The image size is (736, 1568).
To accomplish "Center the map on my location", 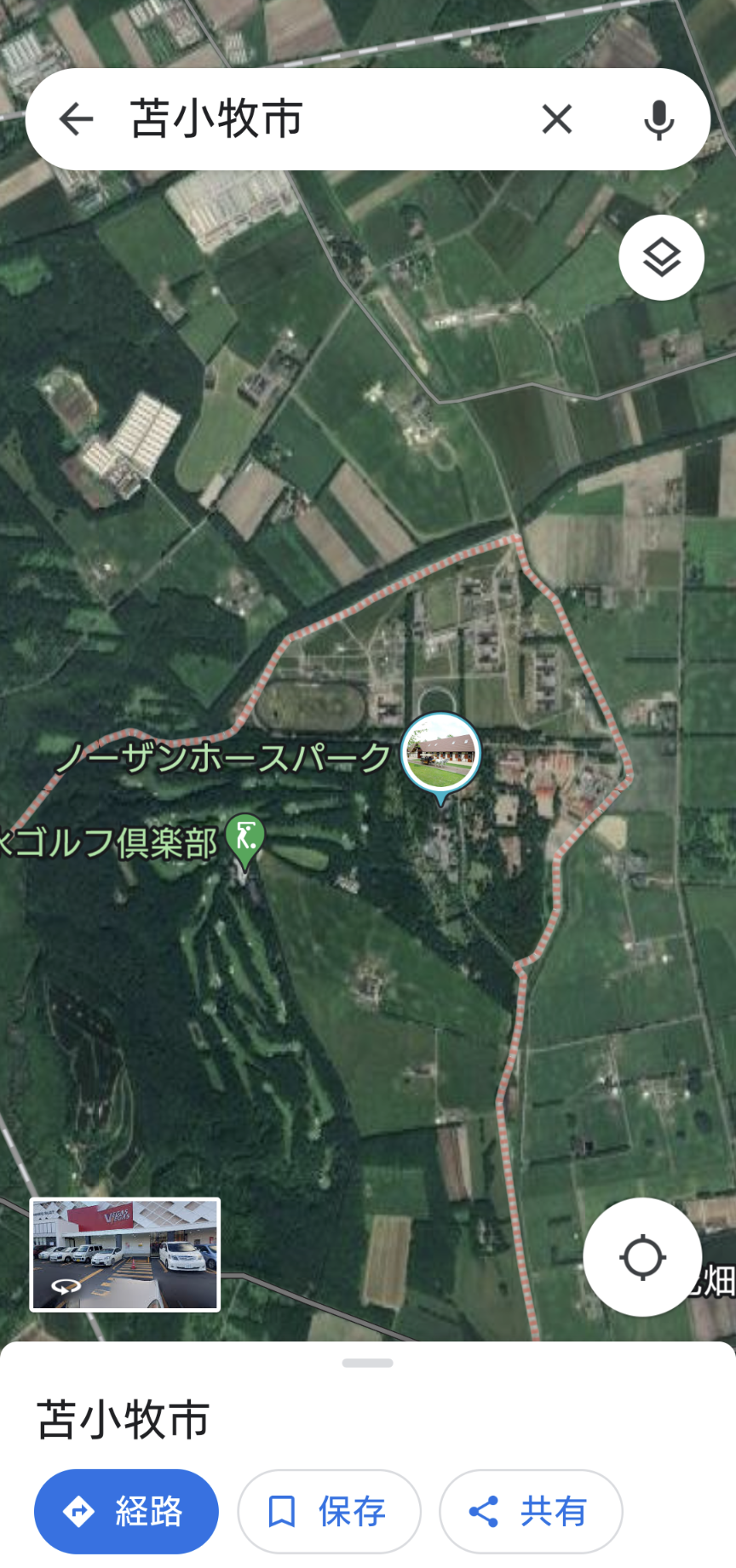I will point(642,1257).
